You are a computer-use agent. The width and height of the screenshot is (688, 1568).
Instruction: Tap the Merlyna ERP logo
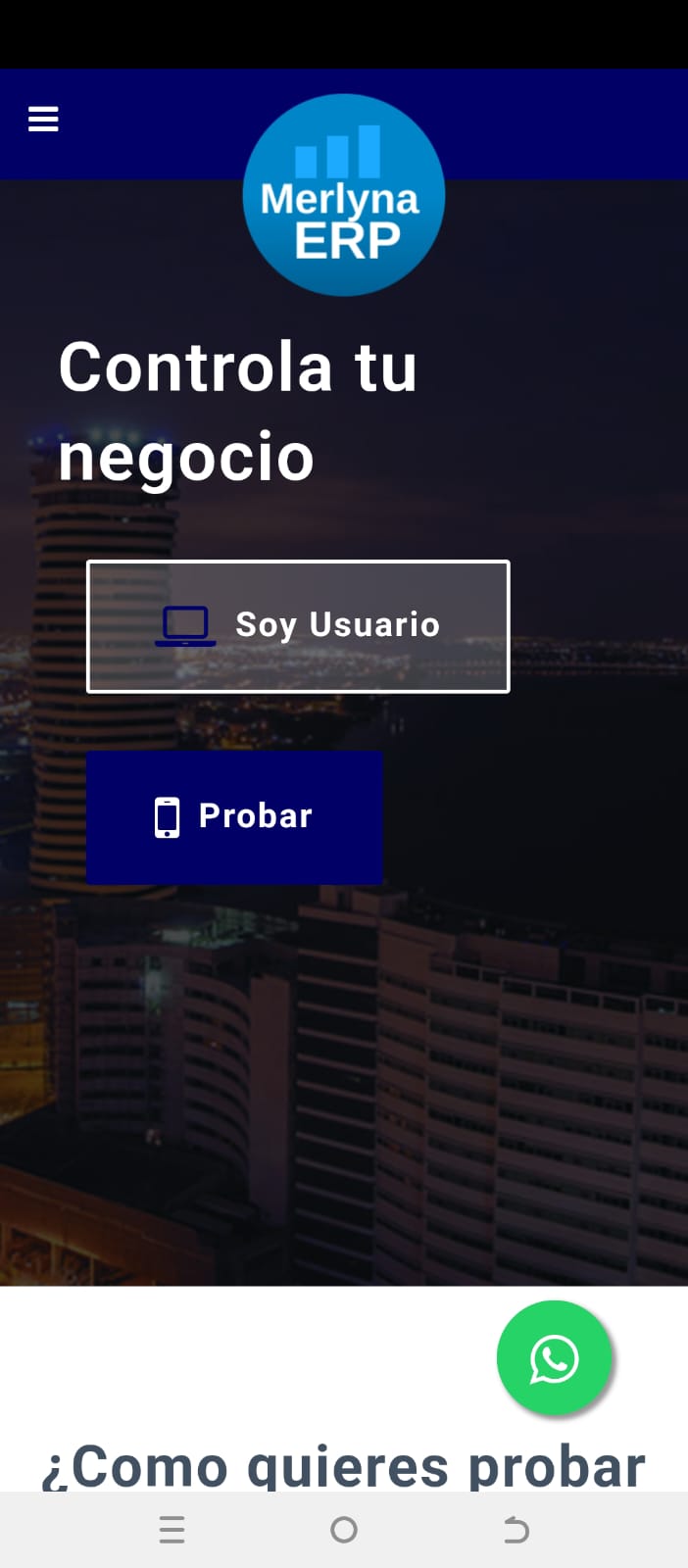coord(344,196)
